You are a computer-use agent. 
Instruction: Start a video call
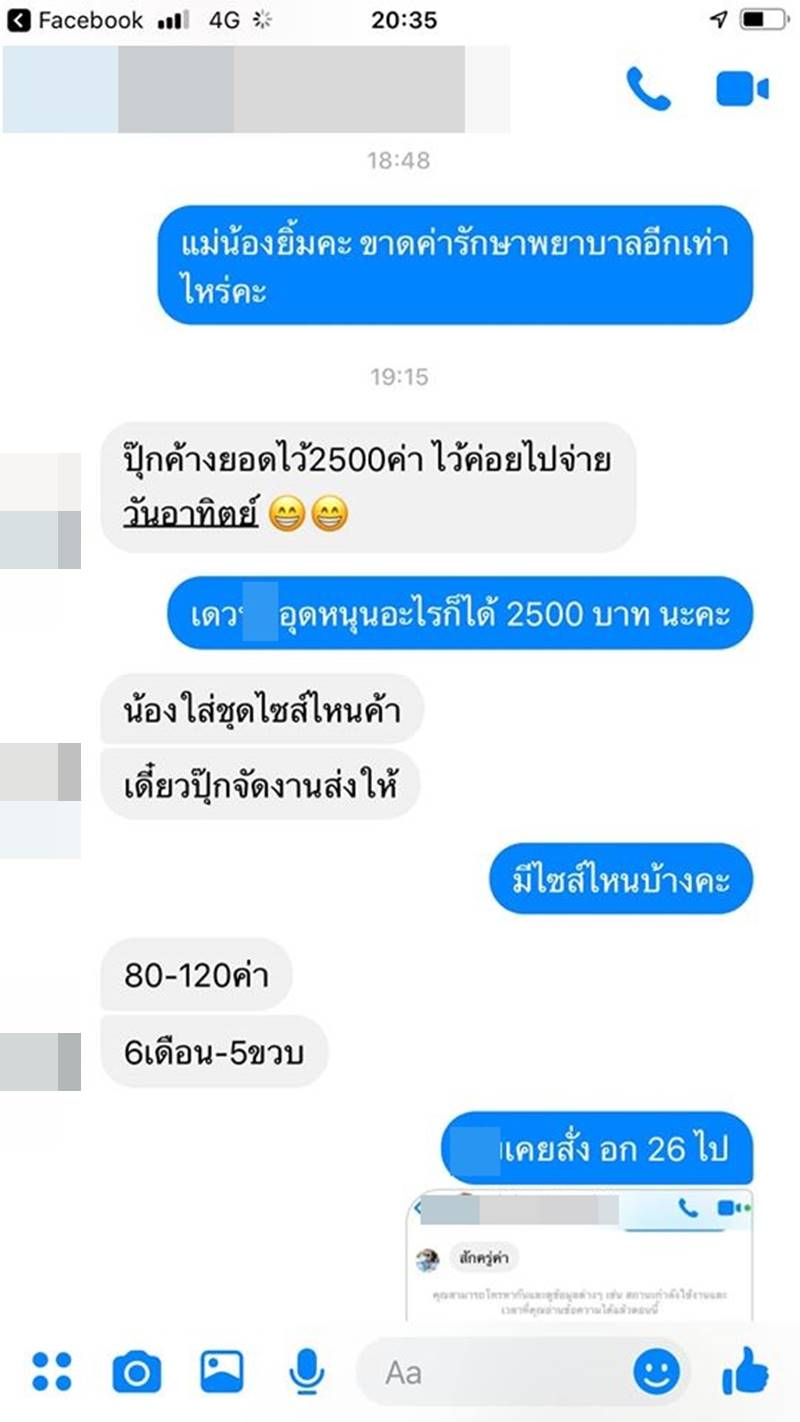[744, 88]
